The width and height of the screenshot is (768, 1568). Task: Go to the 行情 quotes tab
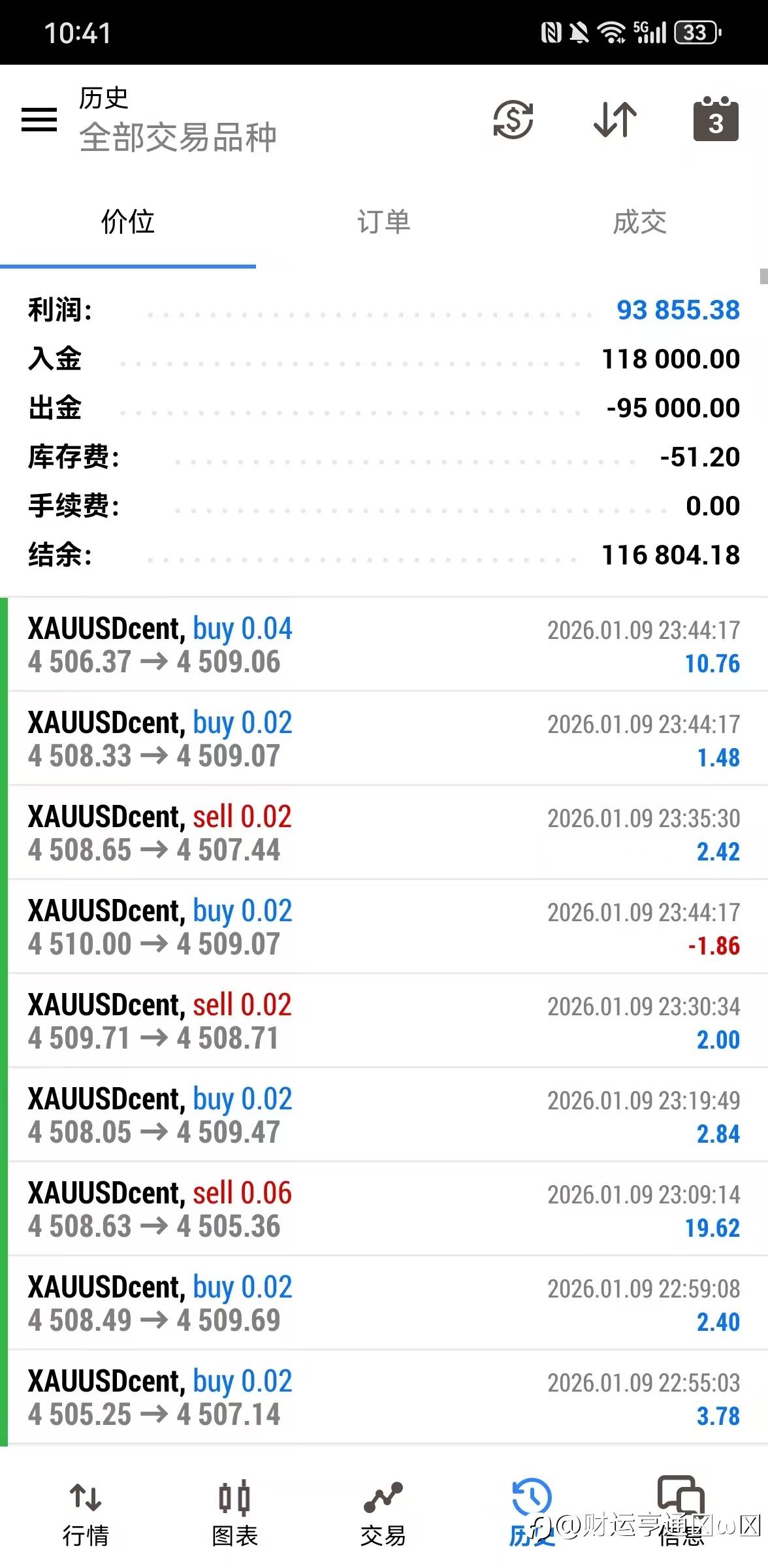point(86,1514)
